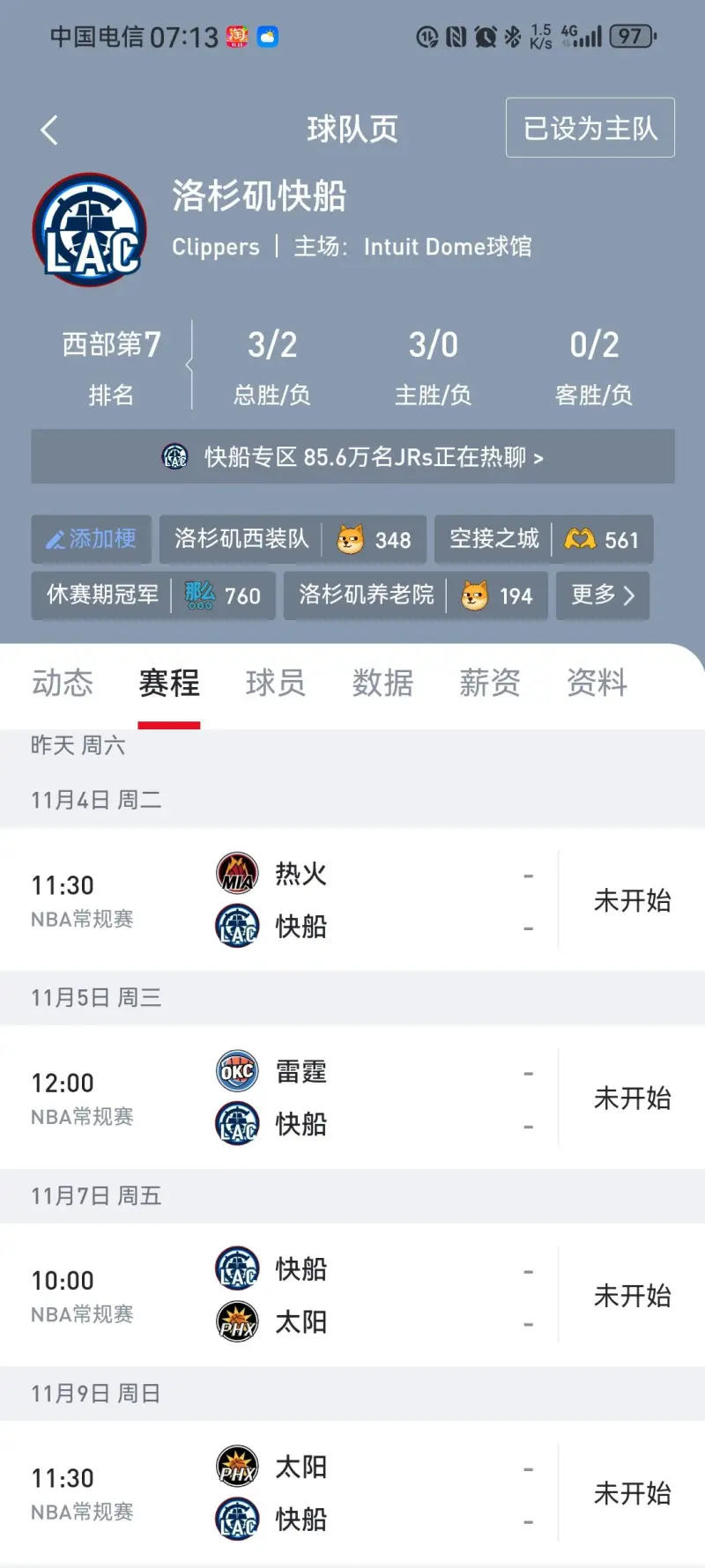Screen dimensions: 705x1568
Task: Click the pen icon on 添加梗 tag
Action: [x=56, y=538]
